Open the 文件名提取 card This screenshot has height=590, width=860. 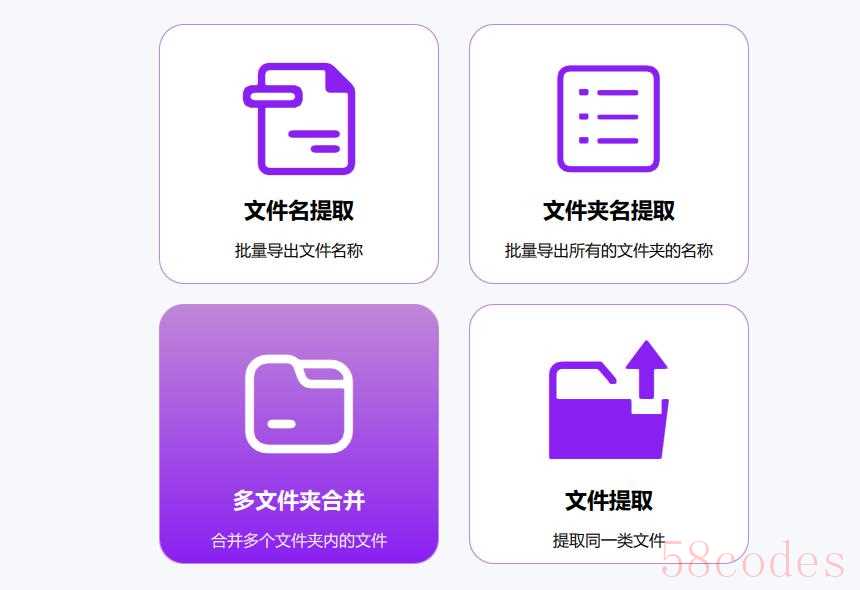[x=298, y=154]
